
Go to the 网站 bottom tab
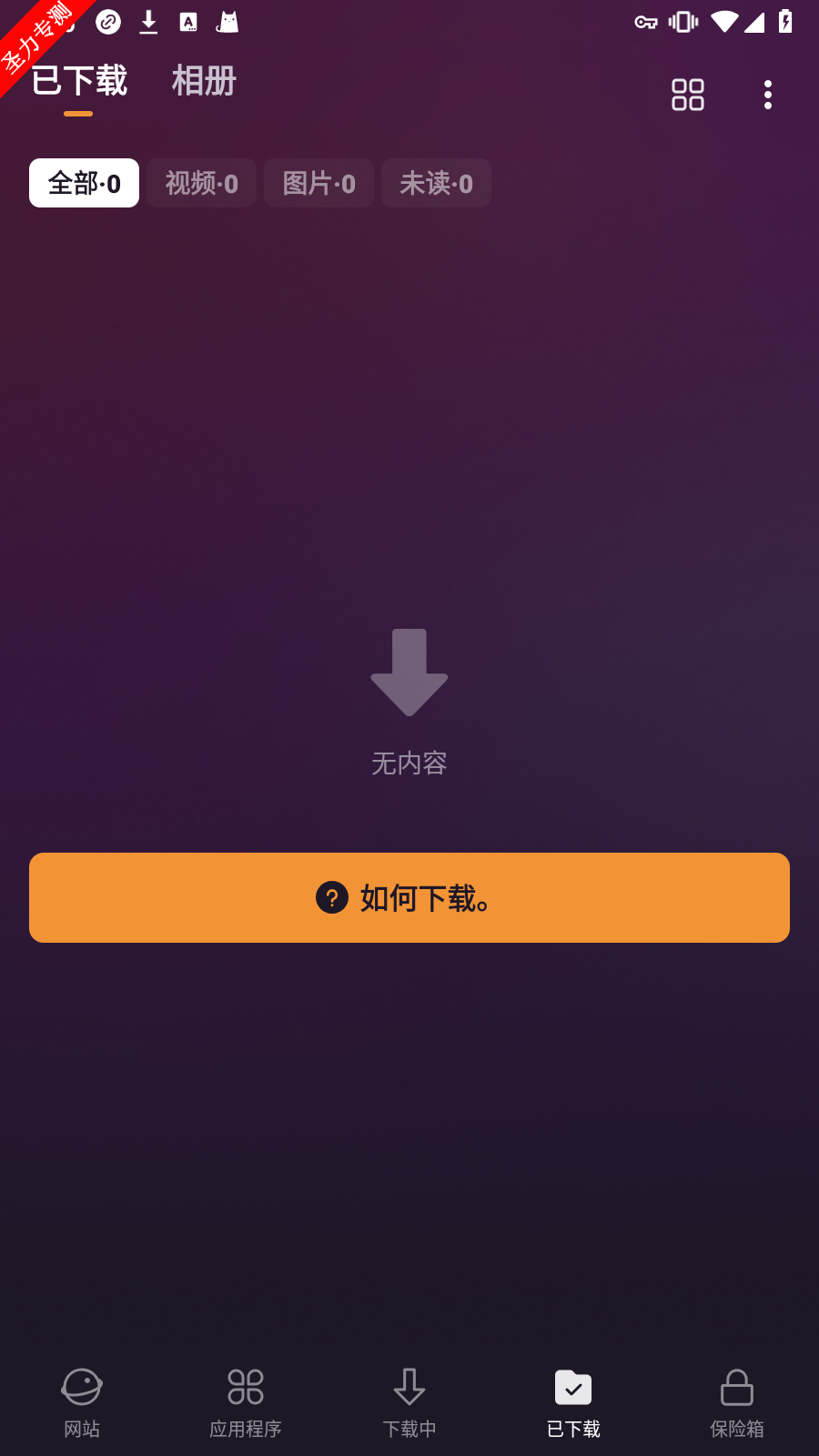pyautogui.click(x=82, y=1402)
